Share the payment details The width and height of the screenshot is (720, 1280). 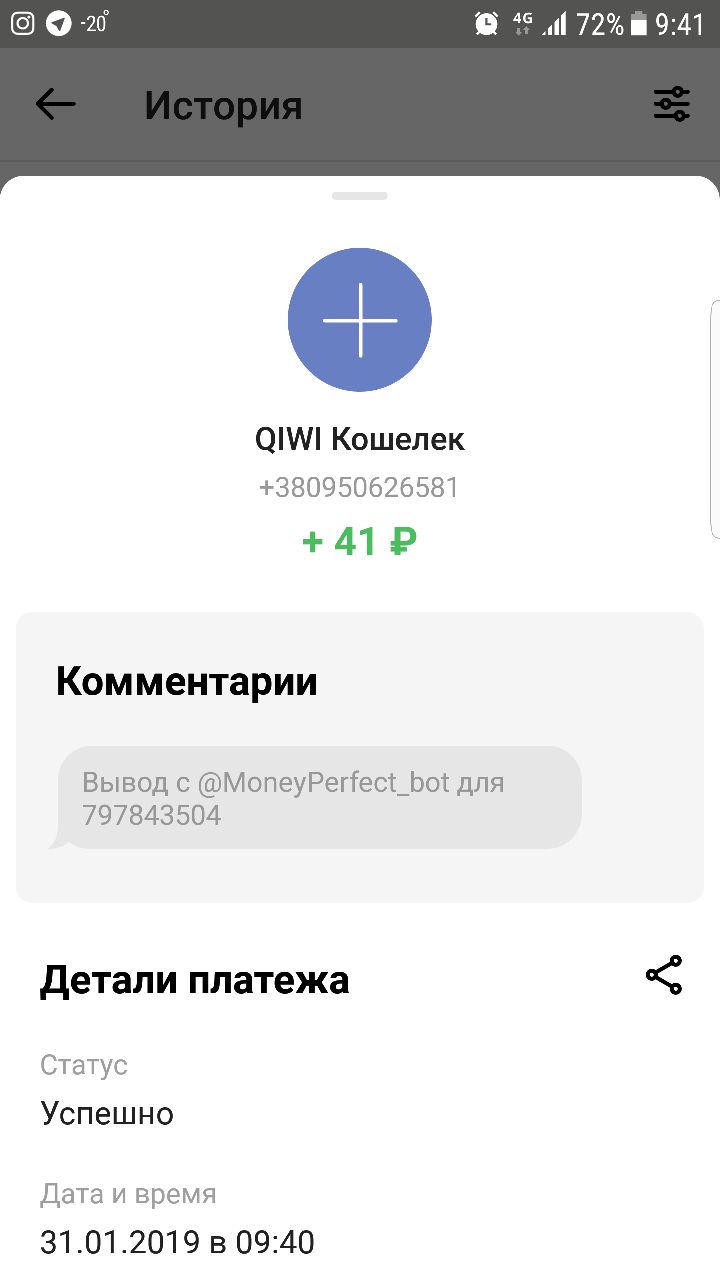point(663,976)
